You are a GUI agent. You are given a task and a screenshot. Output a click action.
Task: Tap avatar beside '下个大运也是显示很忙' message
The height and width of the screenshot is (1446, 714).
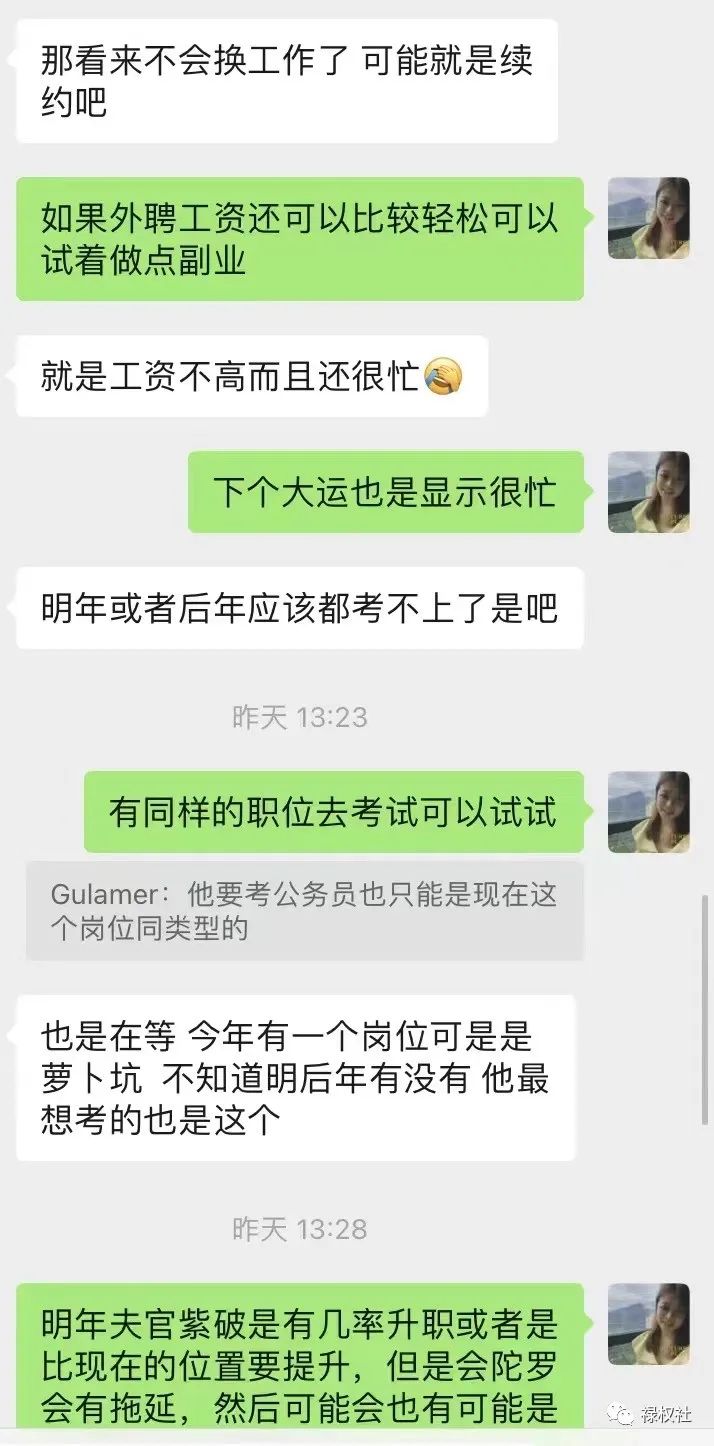[x=648, y=492]
